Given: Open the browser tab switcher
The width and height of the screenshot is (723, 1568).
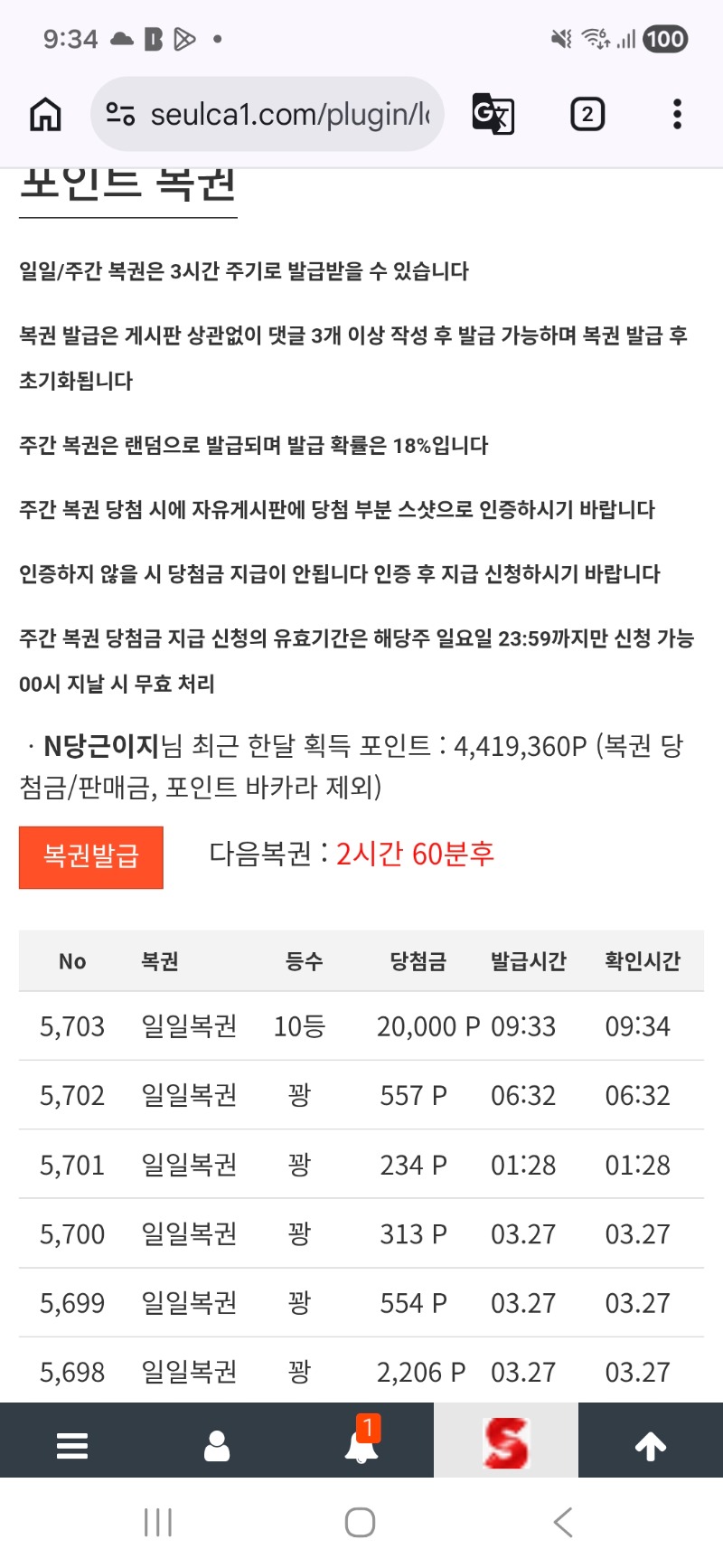Looking at the screenshot, I should pyautogui.click(x=587, y=115).
